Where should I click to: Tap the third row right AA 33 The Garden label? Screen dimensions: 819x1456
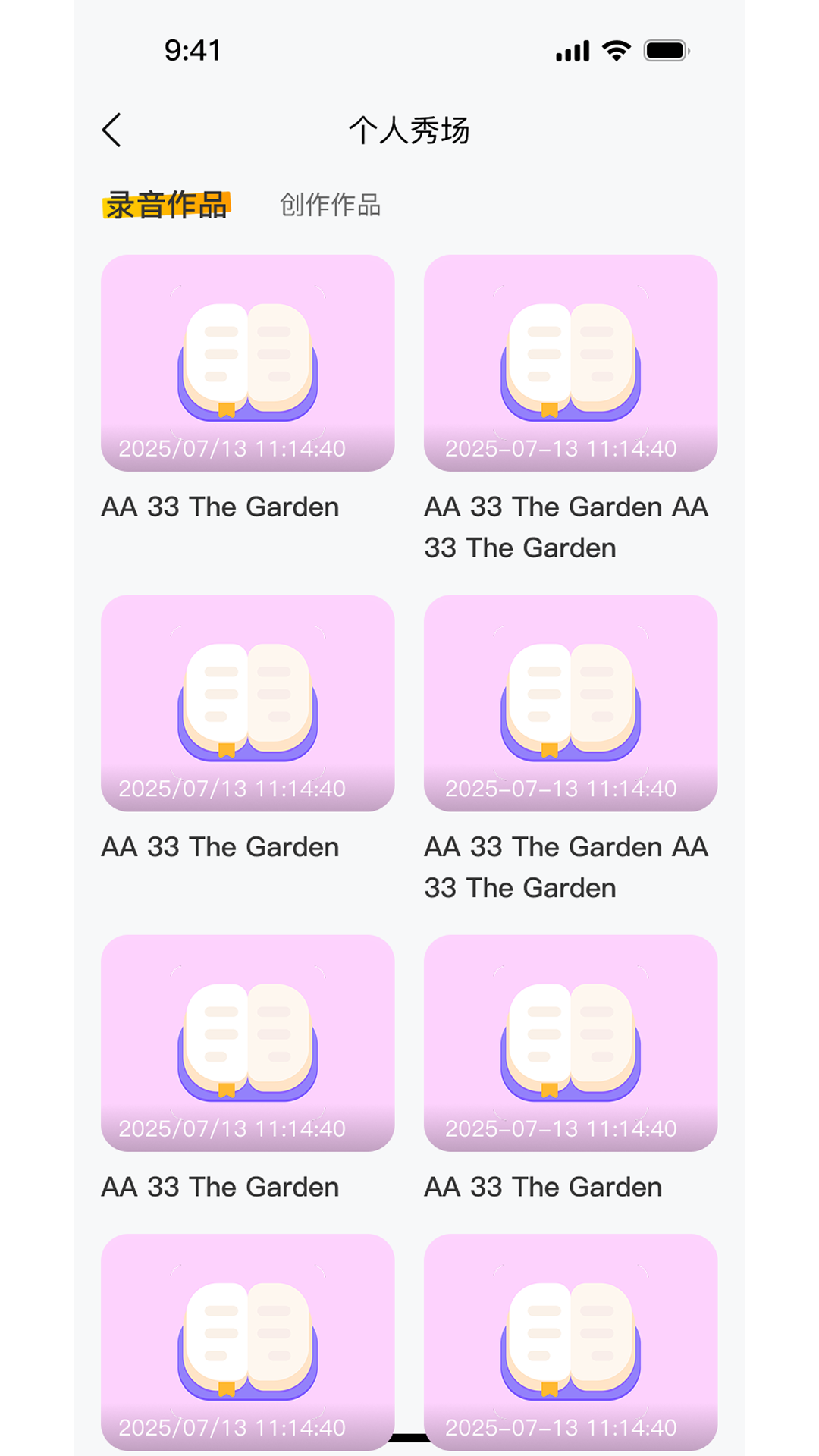pyautogui.click(x=542, y=1186)
